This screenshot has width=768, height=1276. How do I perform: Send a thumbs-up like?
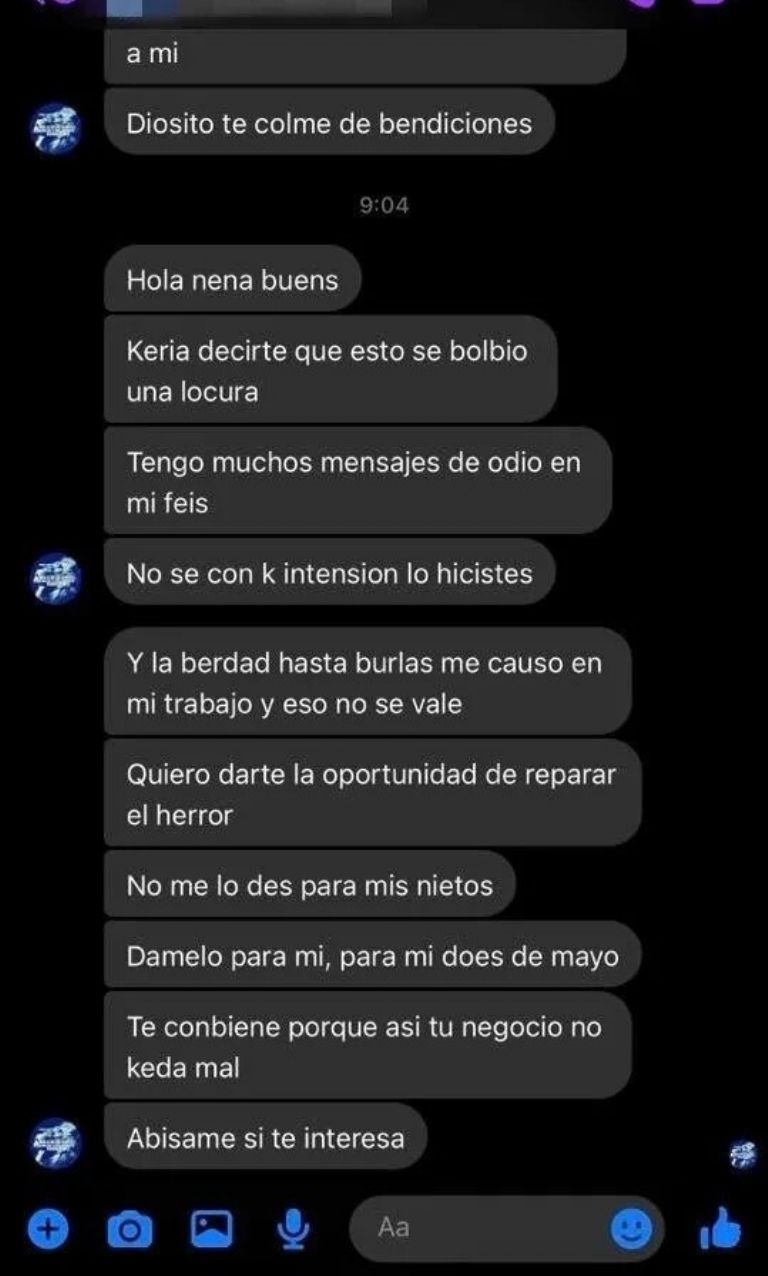(x=720, y=1229)
